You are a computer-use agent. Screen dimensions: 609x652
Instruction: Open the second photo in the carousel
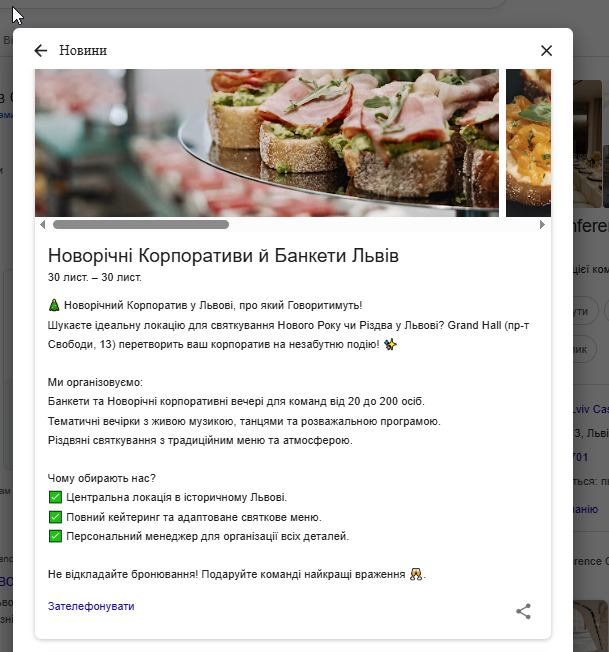point(528,142)
